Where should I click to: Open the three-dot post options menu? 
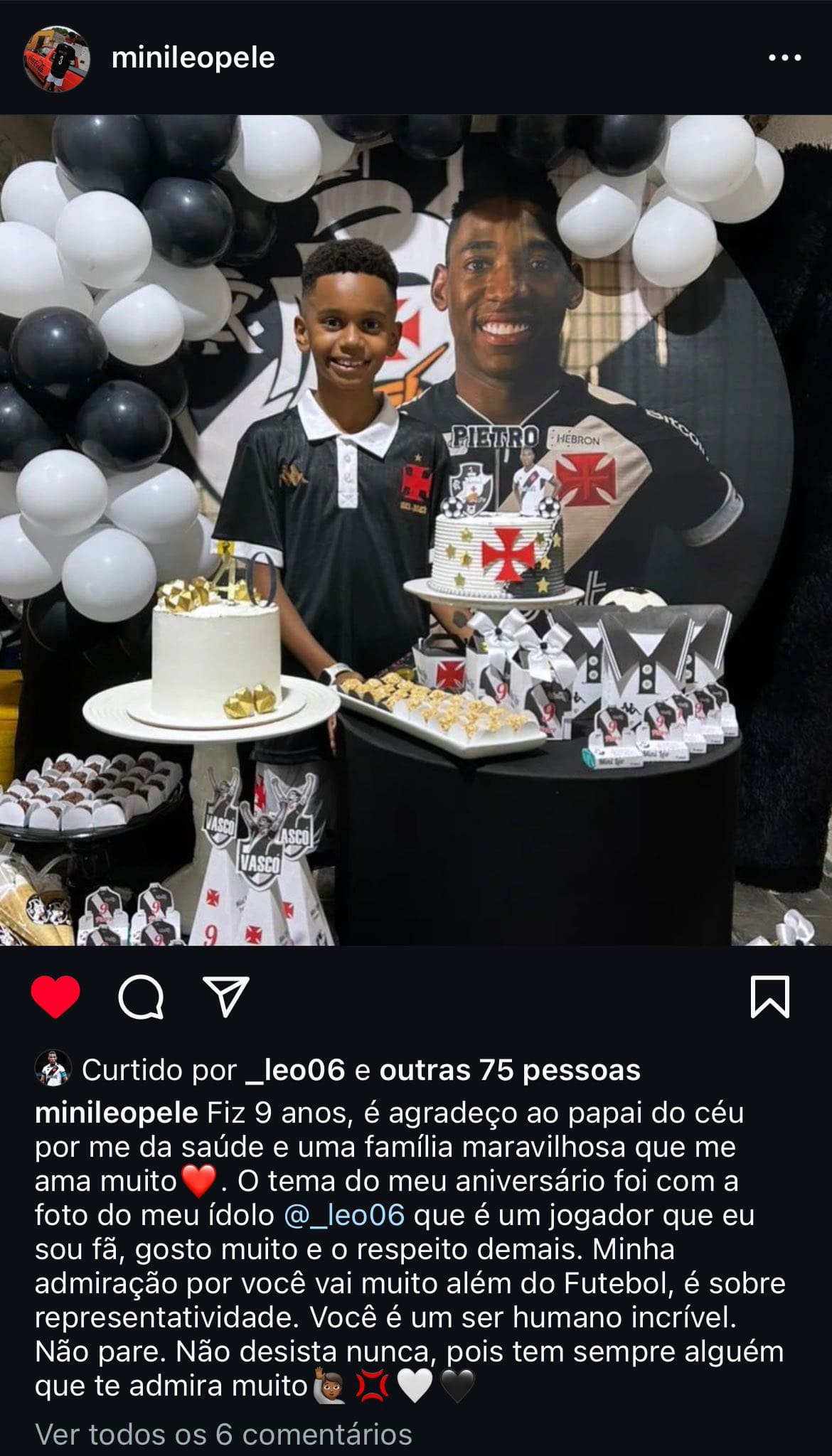pos(785,58)
